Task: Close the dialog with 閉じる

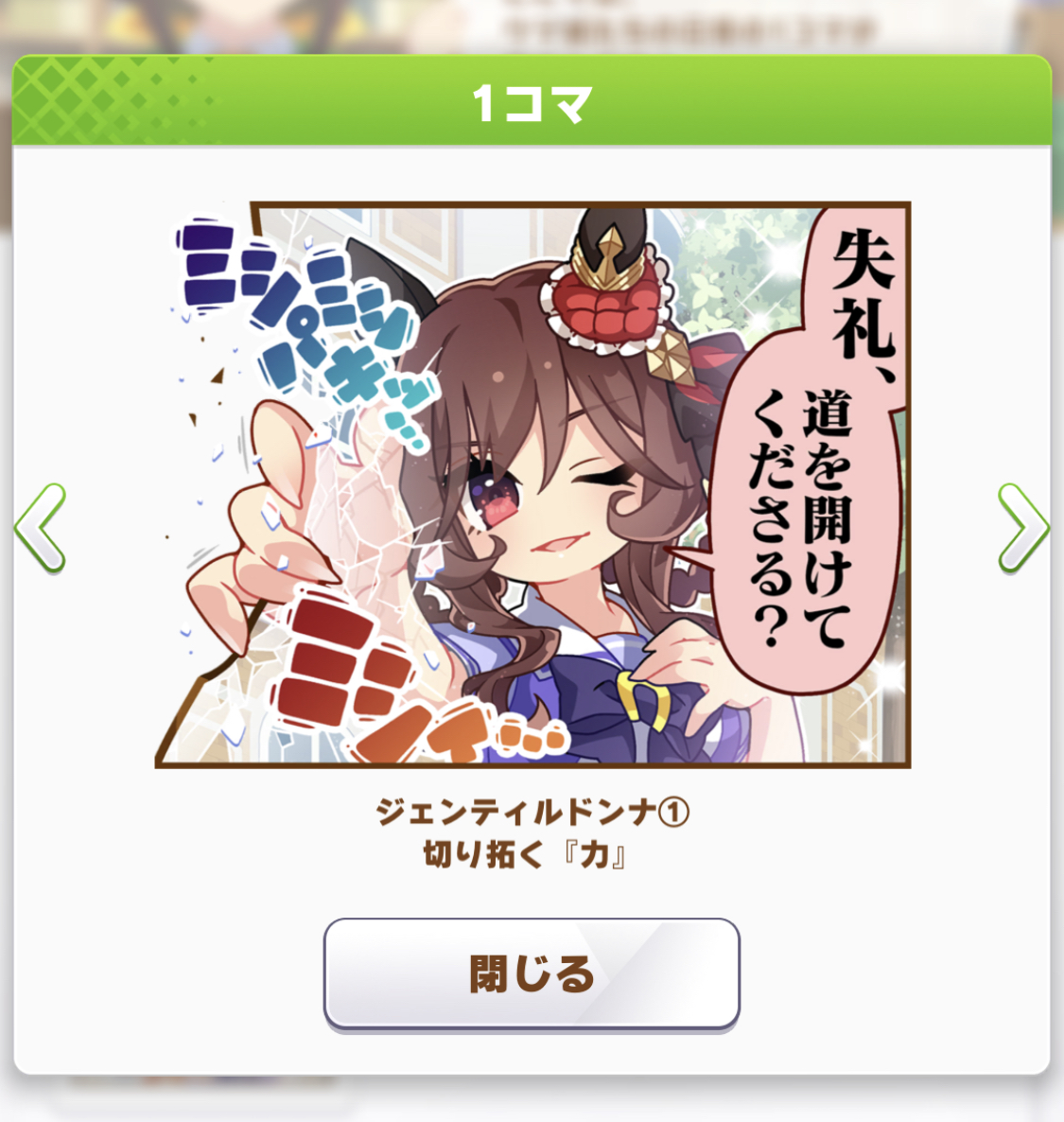Action: tap(532, 973)
